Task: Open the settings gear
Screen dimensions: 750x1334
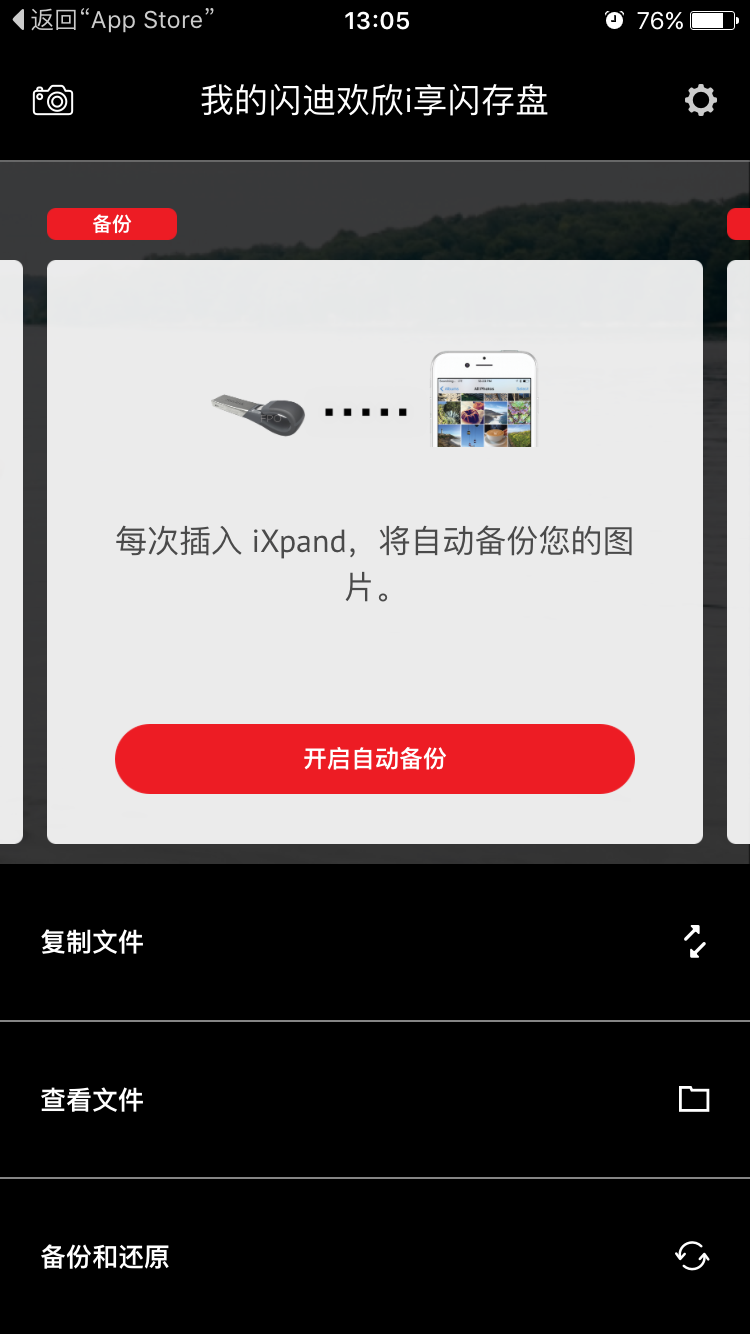Action: pos(700,100)
